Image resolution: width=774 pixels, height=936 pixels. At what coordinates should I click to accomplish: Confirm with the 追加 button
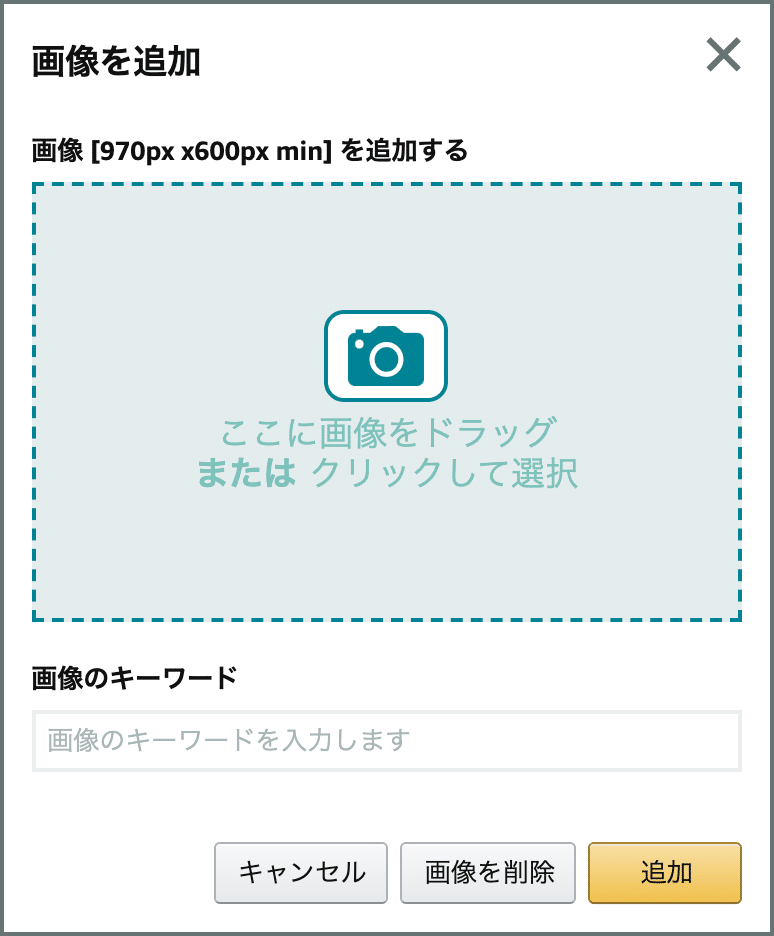(665, 872)
